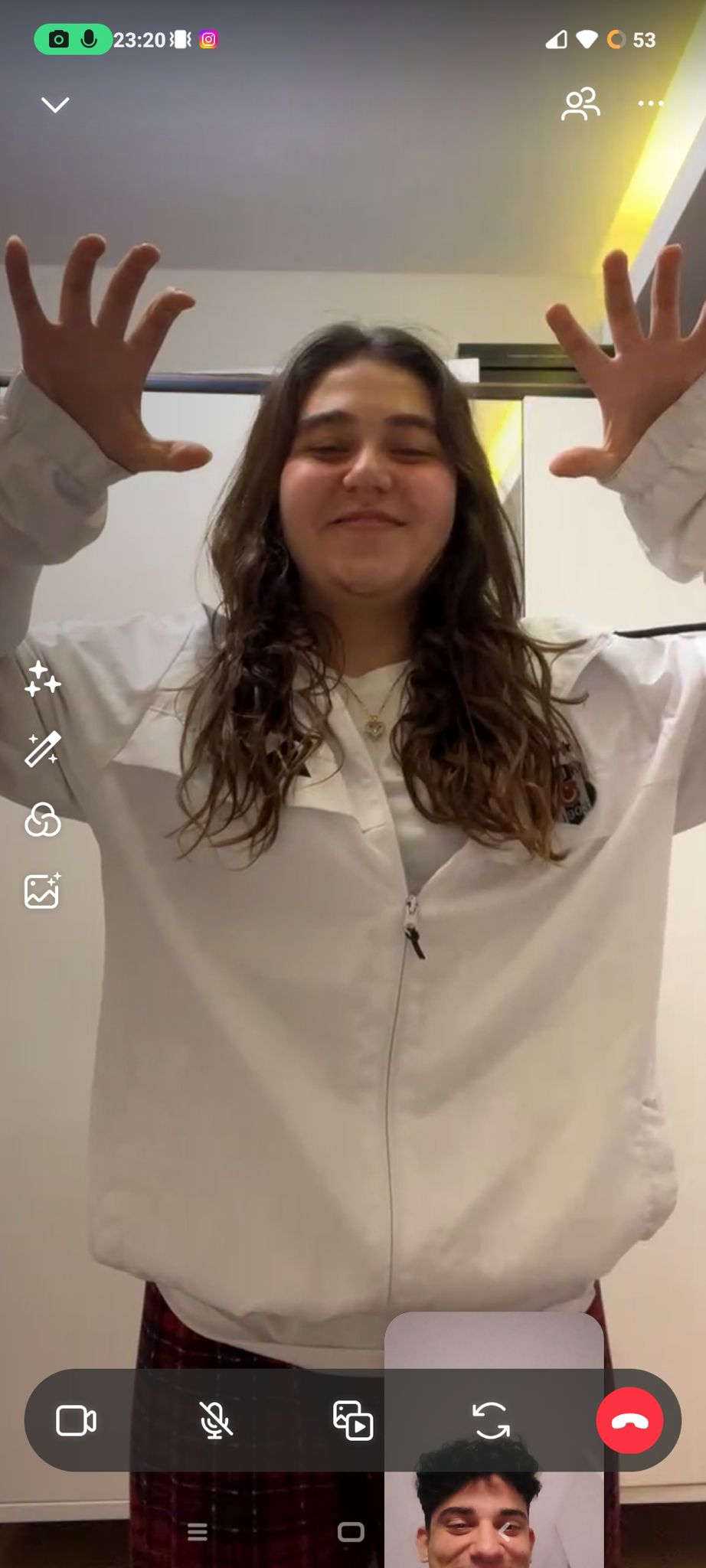Image resolution: width=706 pixels, height=1568 pixels.
Task: Open the system recent apps view
Action: 198,1532
